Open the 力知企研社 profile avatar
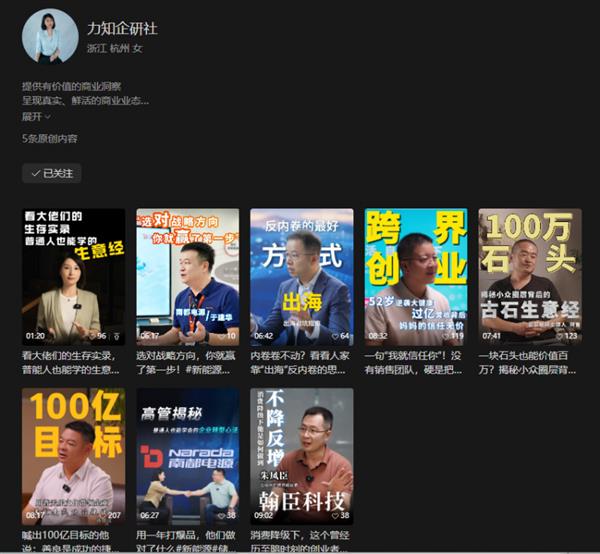600x554 pixels. (x=50, y=37)
